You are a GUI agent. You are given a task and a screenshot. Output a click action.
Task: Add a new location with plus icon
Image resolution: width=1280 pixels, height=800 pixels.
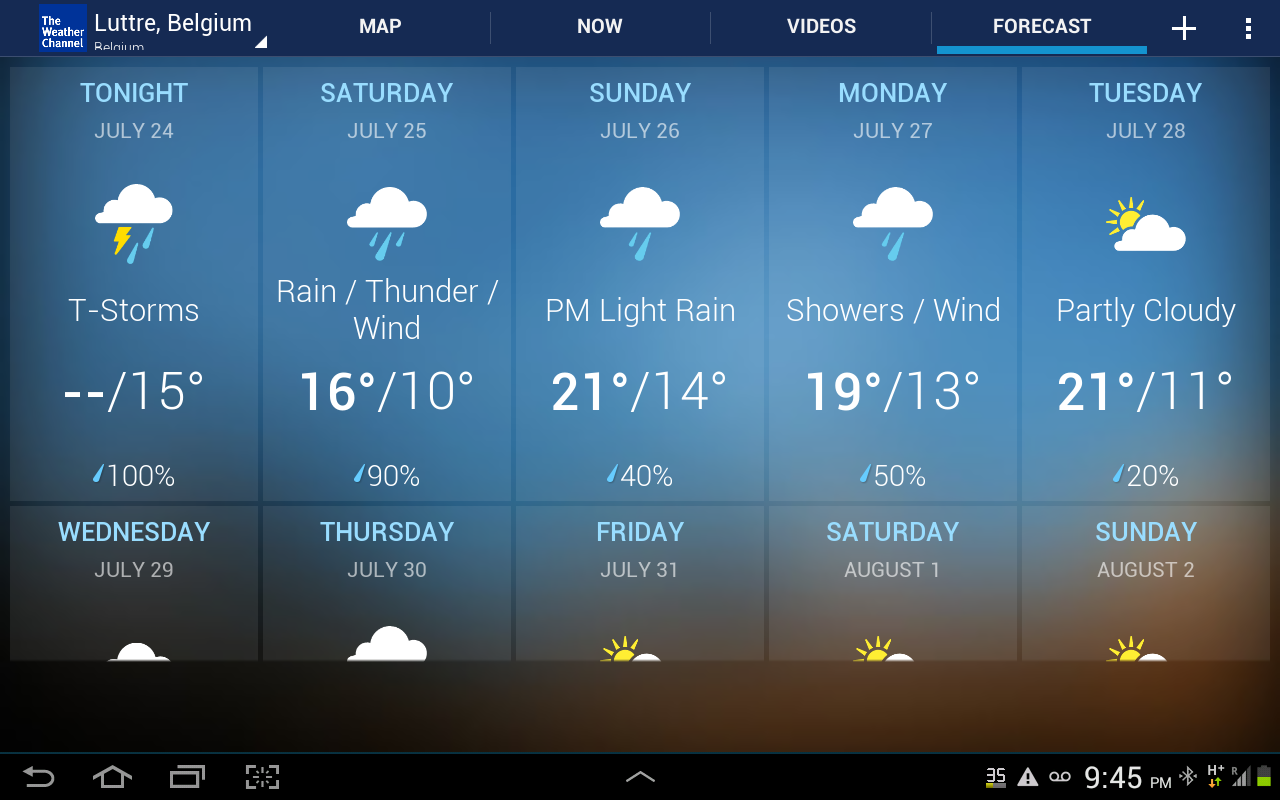1184,28
